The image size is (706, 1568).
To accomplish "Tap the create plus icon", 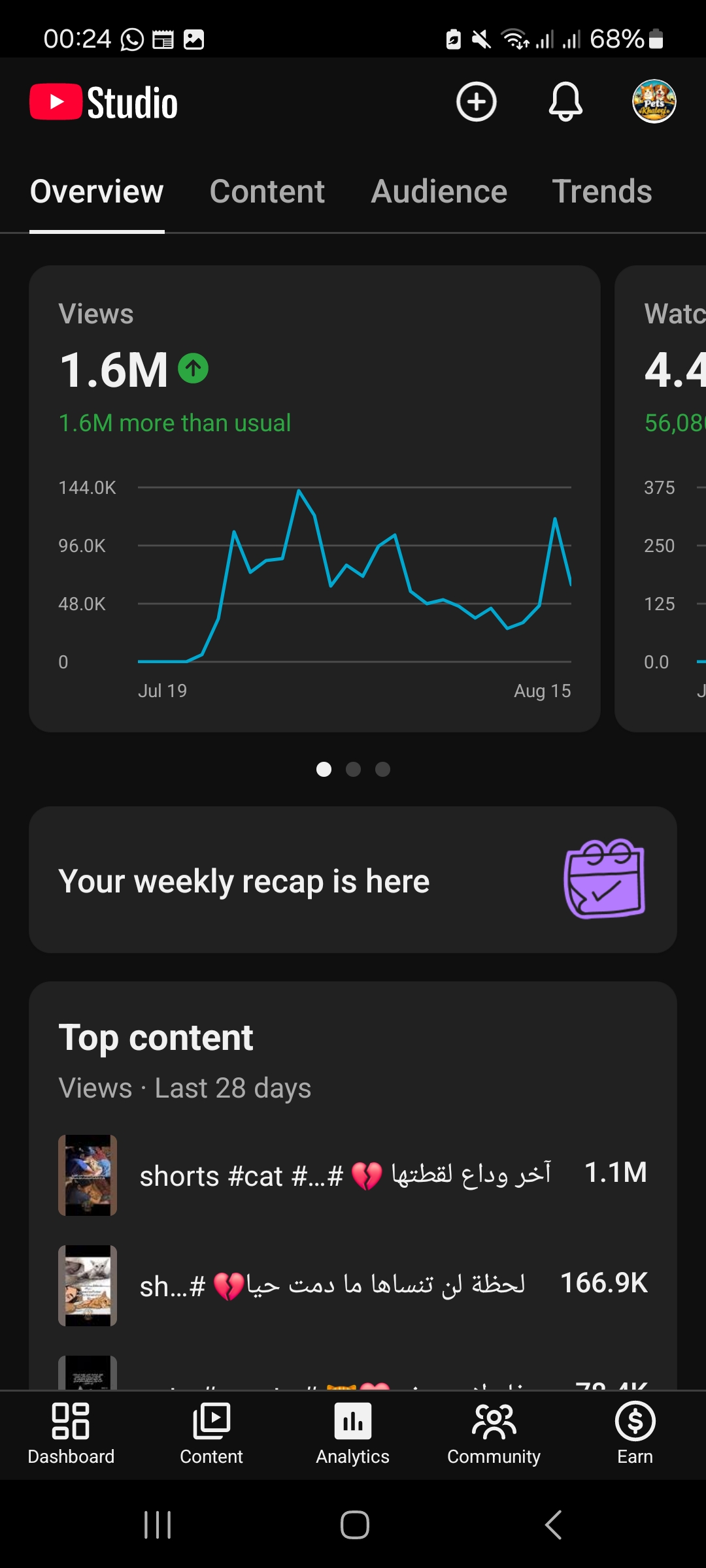I will pyautogui.click(x=476, y=102).
